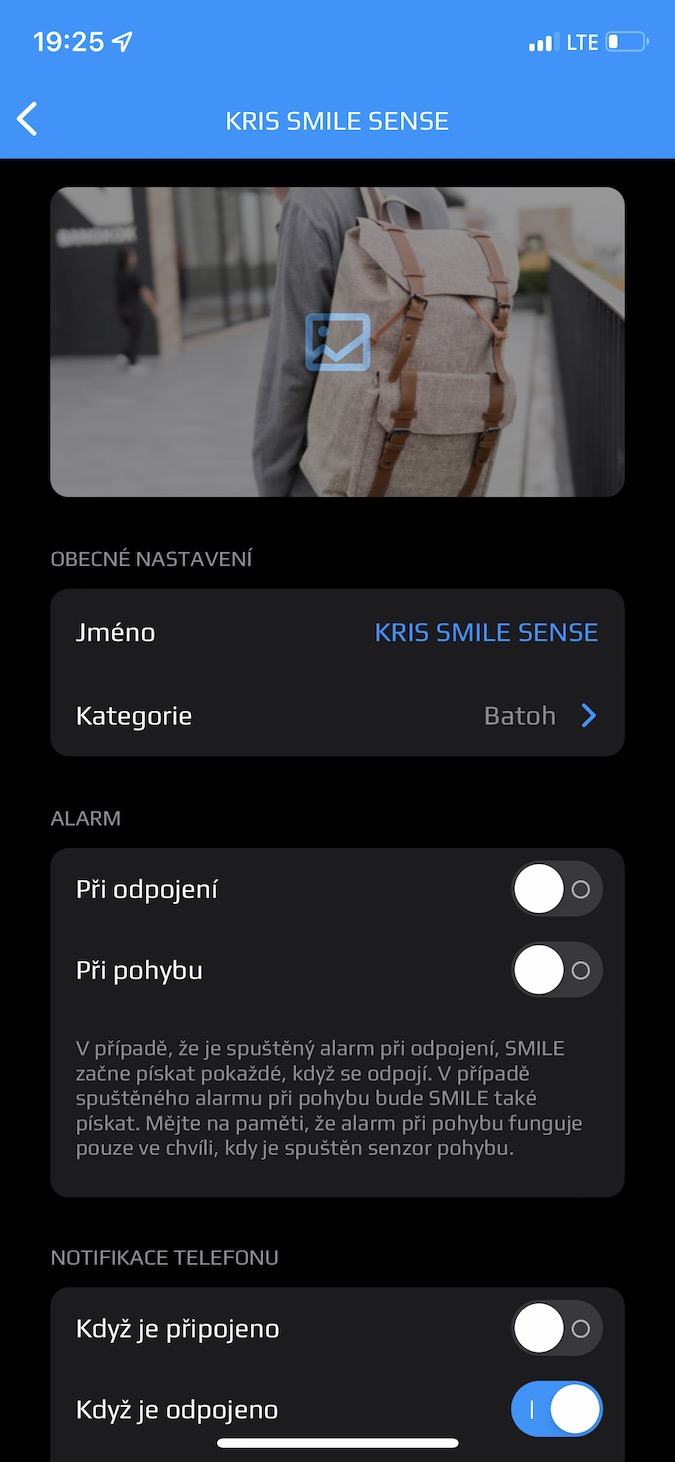Open the Kategorie row set to Batoh

point(337,716)
